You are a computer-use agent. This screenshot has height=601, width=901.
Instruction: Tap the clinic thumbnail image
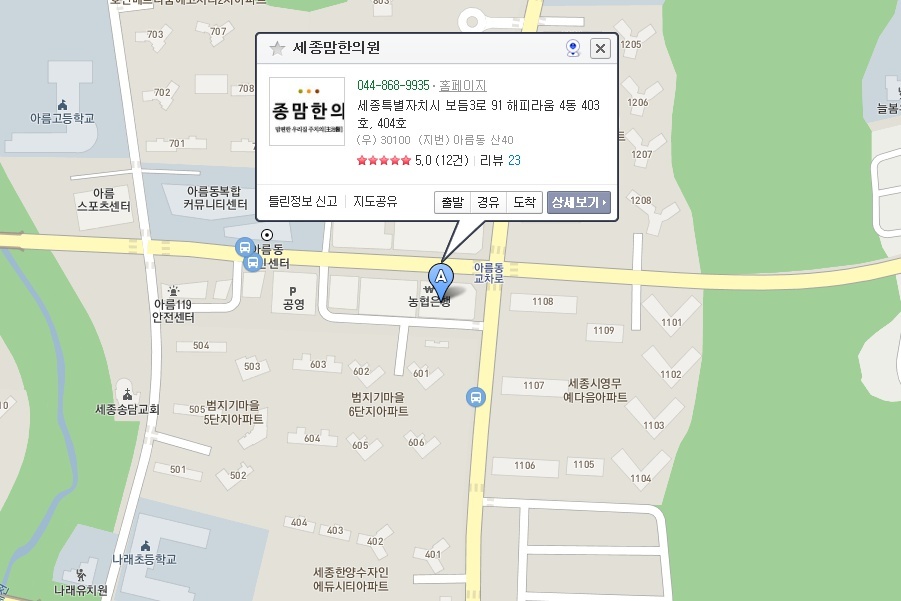[x=307, y=111]
